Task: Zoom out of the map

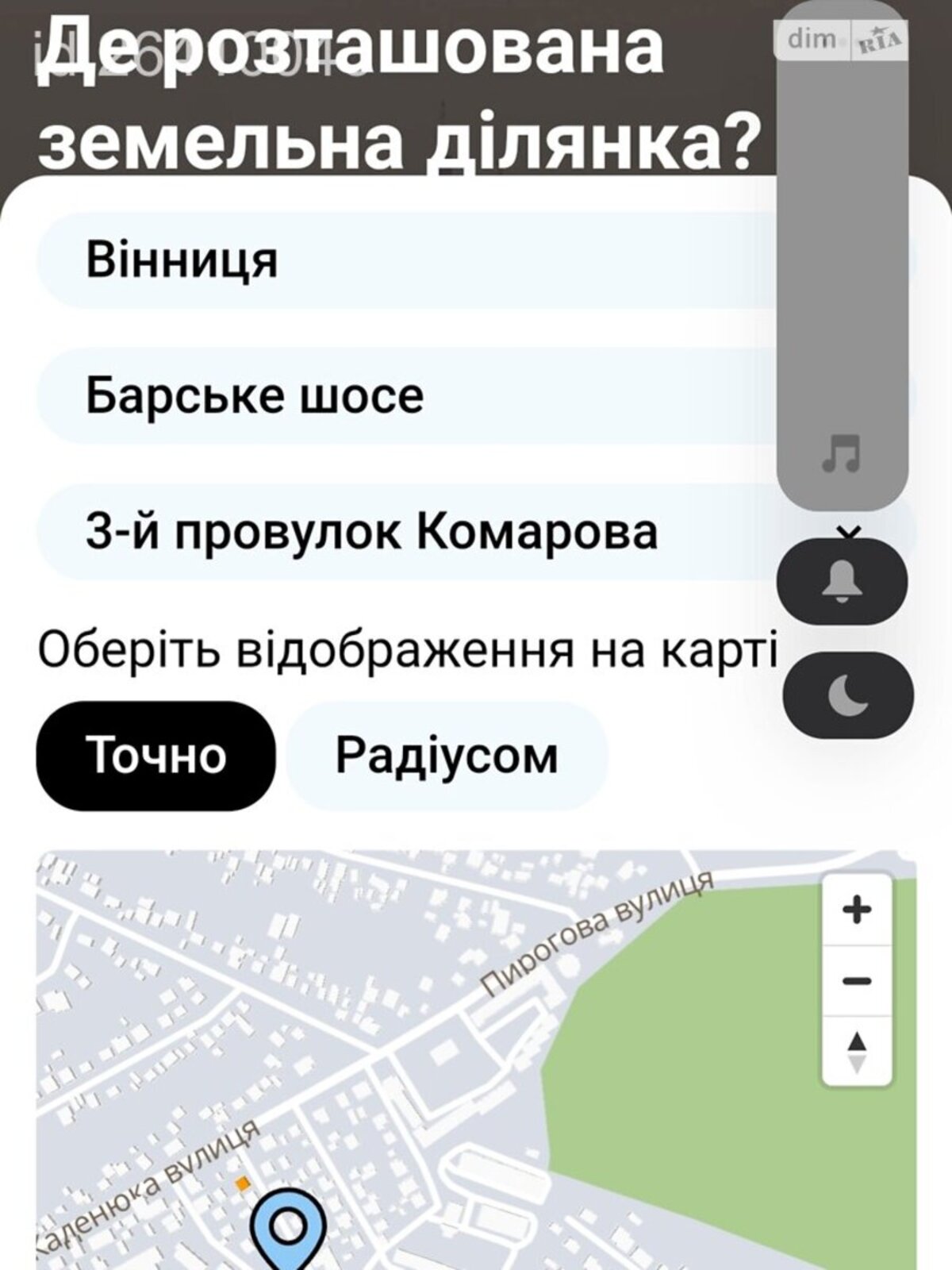Action: [857, 981]
